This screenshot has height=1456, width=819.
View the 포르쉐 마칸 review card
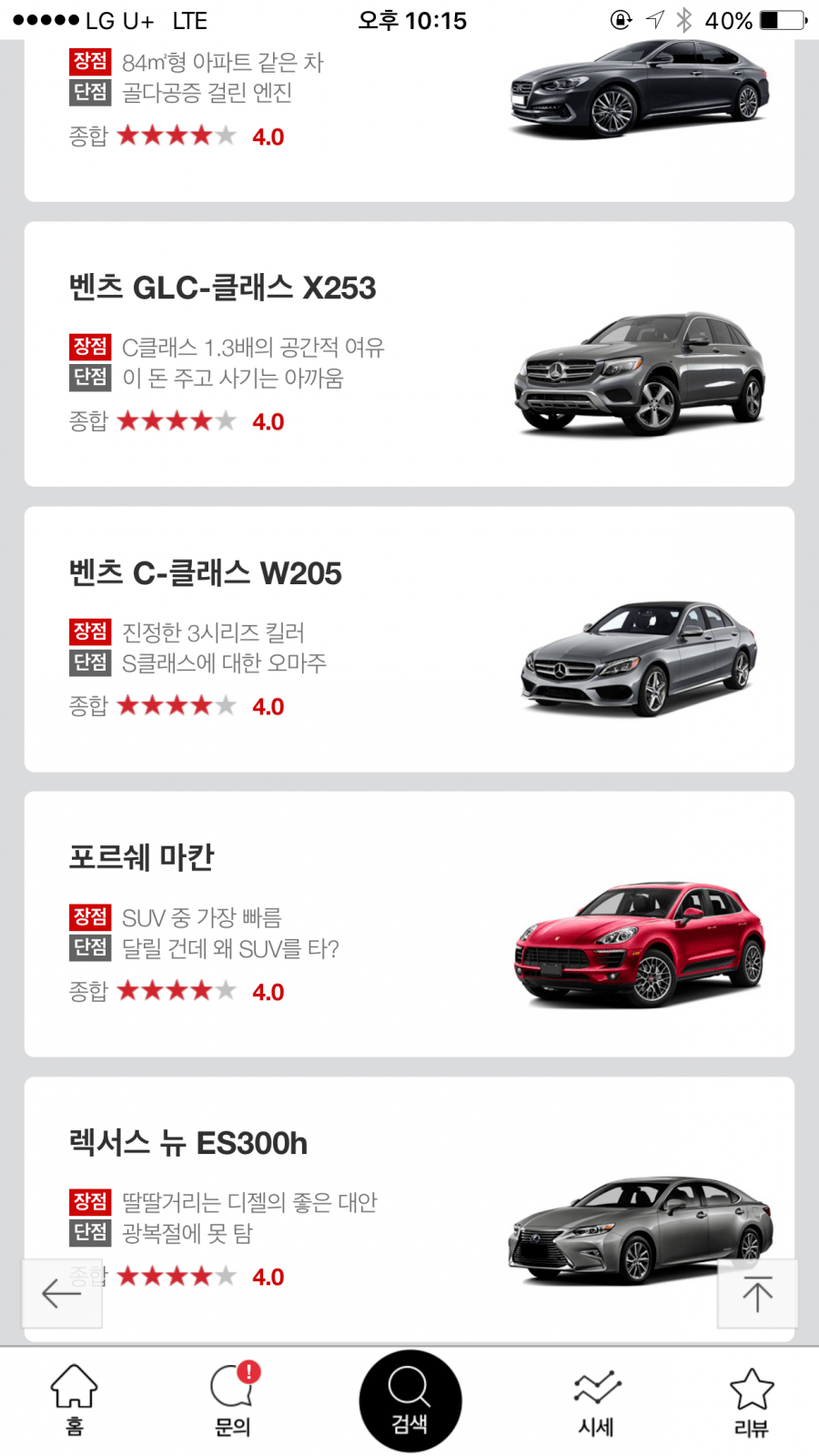coord(409,924)
